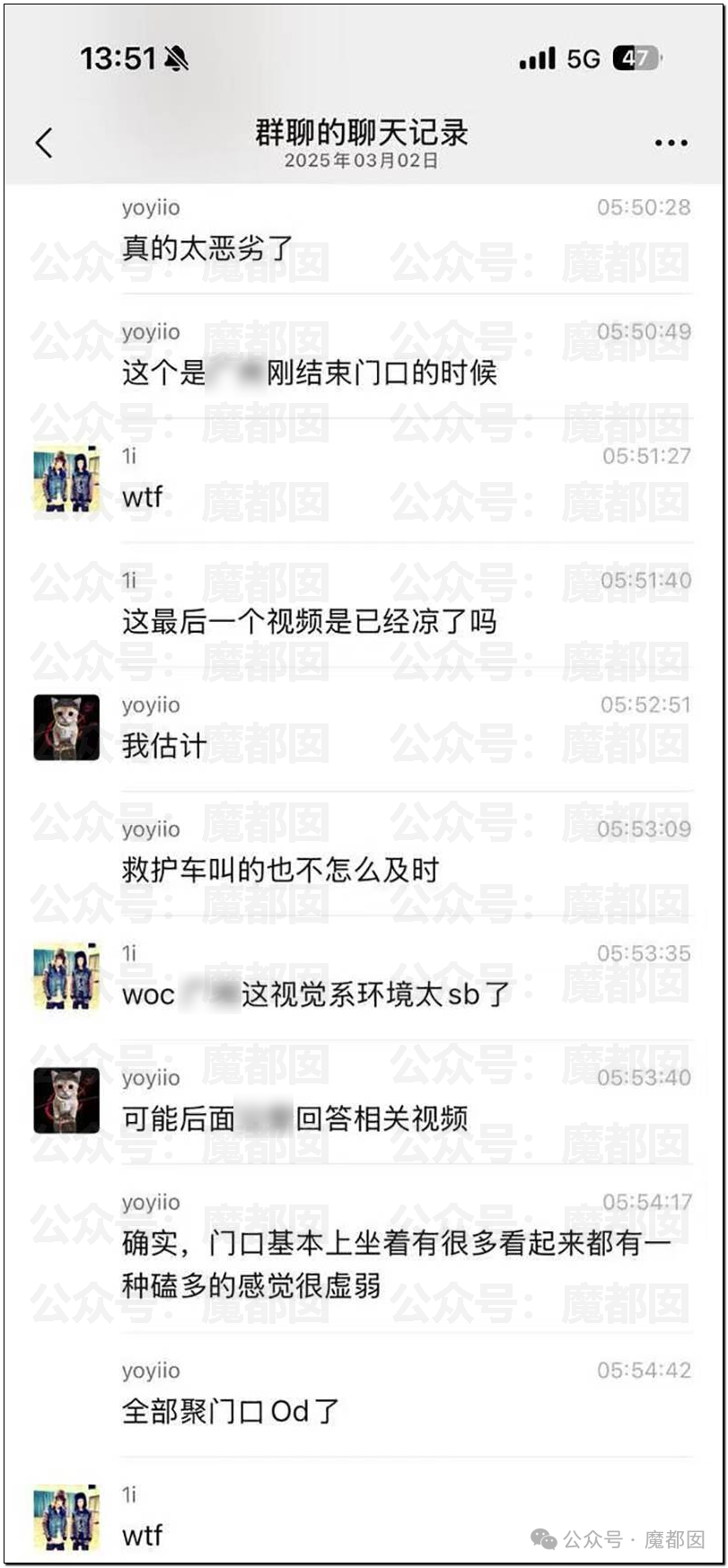Open yoyiio's cat avatar next to 我估计
Screen dimensions: 728x1568
click(66, 727)
